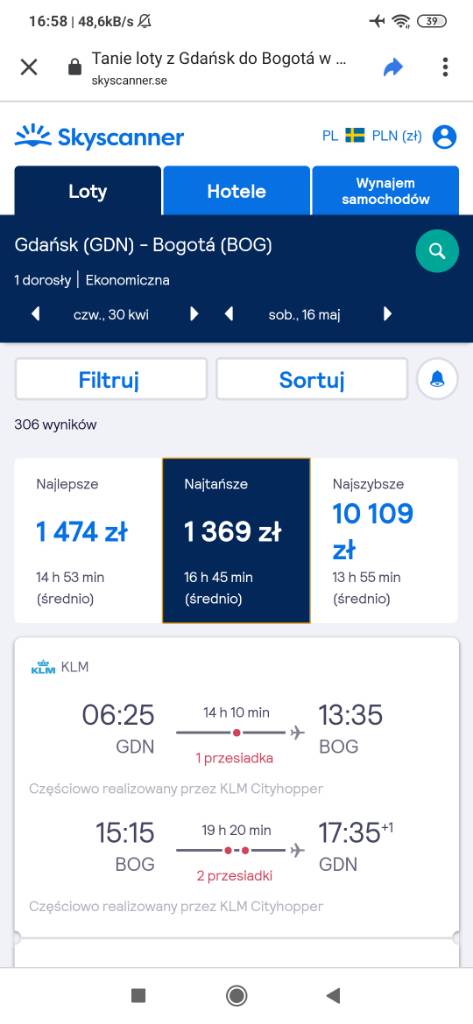
Task: Go to the Android home screen
Action: (x=236, y=995)
